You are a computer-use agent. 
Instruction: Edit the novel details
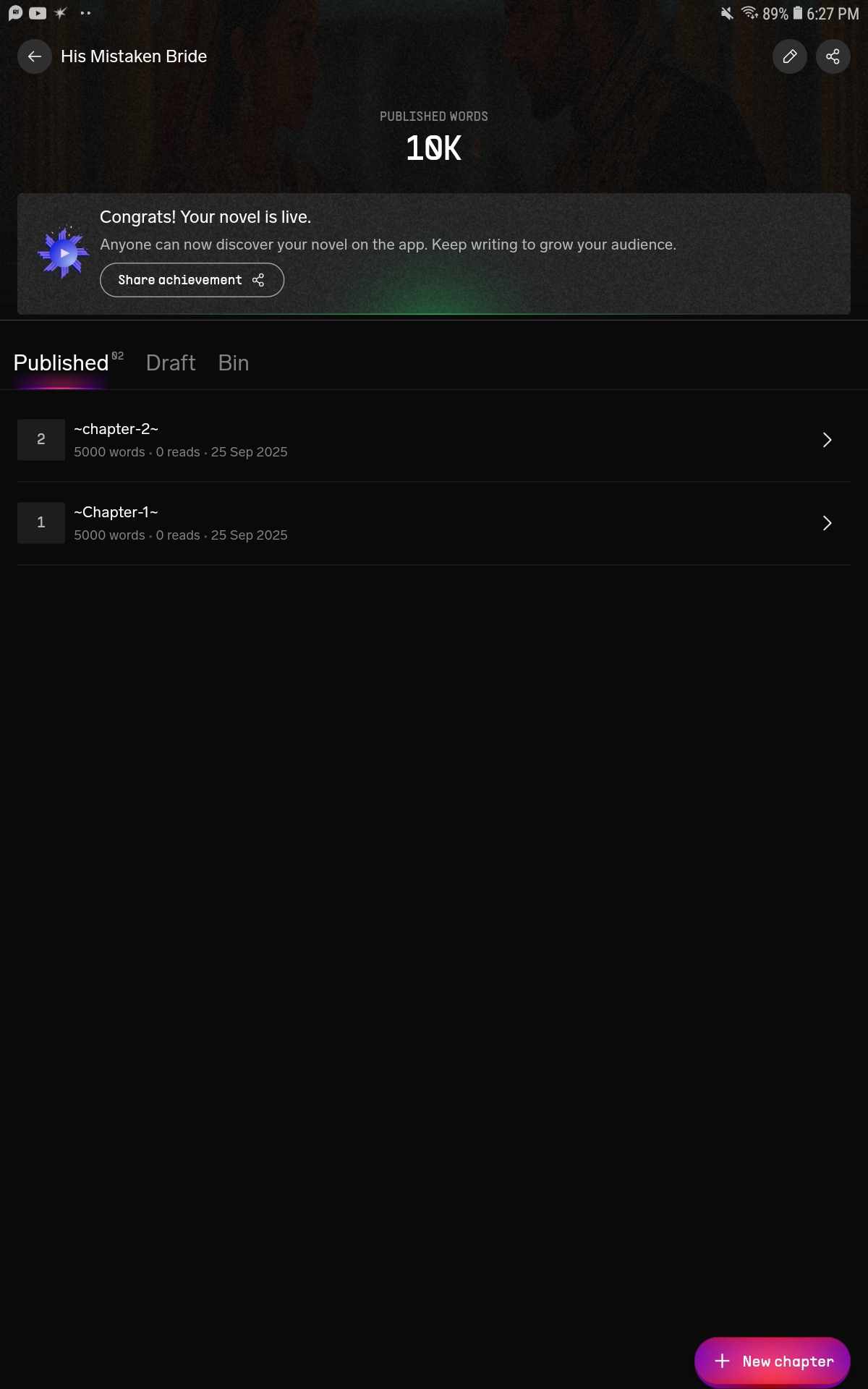click(x=789, y=56)
